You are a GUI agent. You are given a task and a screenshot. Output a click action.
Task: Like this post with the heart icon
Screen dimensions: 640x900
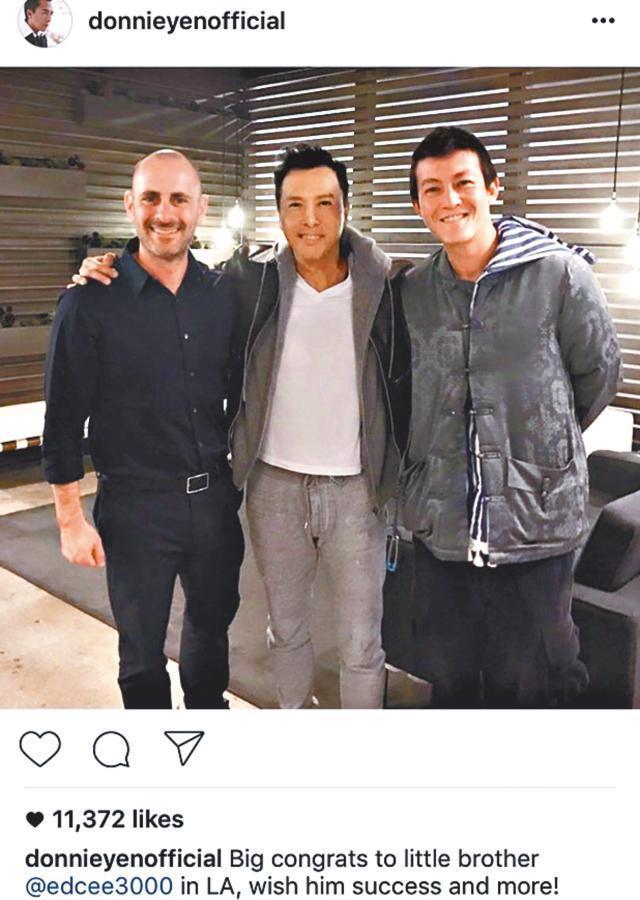click(40, 748)
